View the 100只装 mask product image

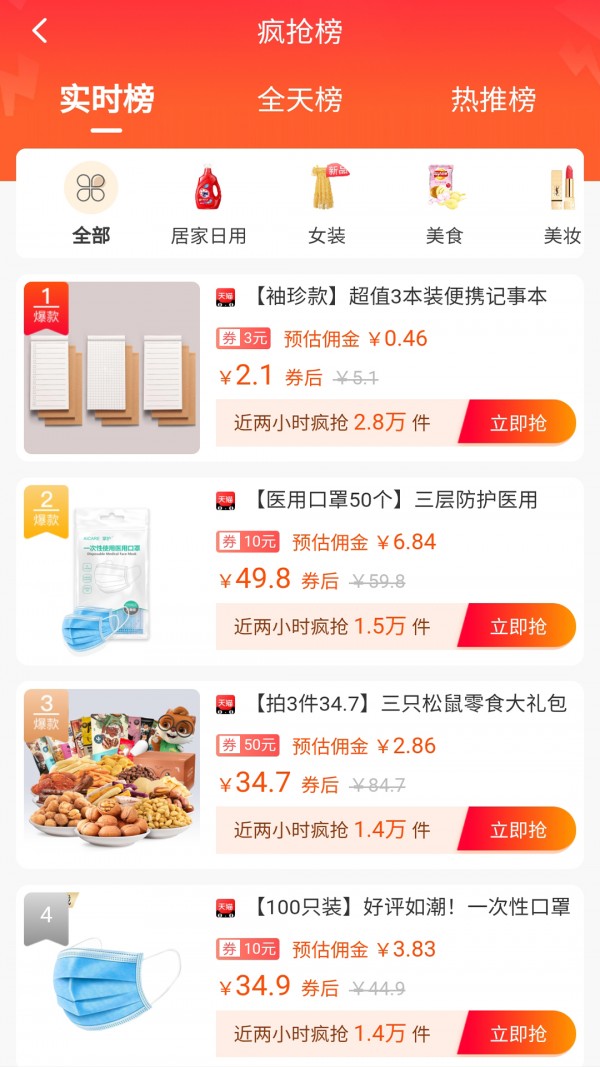(112, 975)
